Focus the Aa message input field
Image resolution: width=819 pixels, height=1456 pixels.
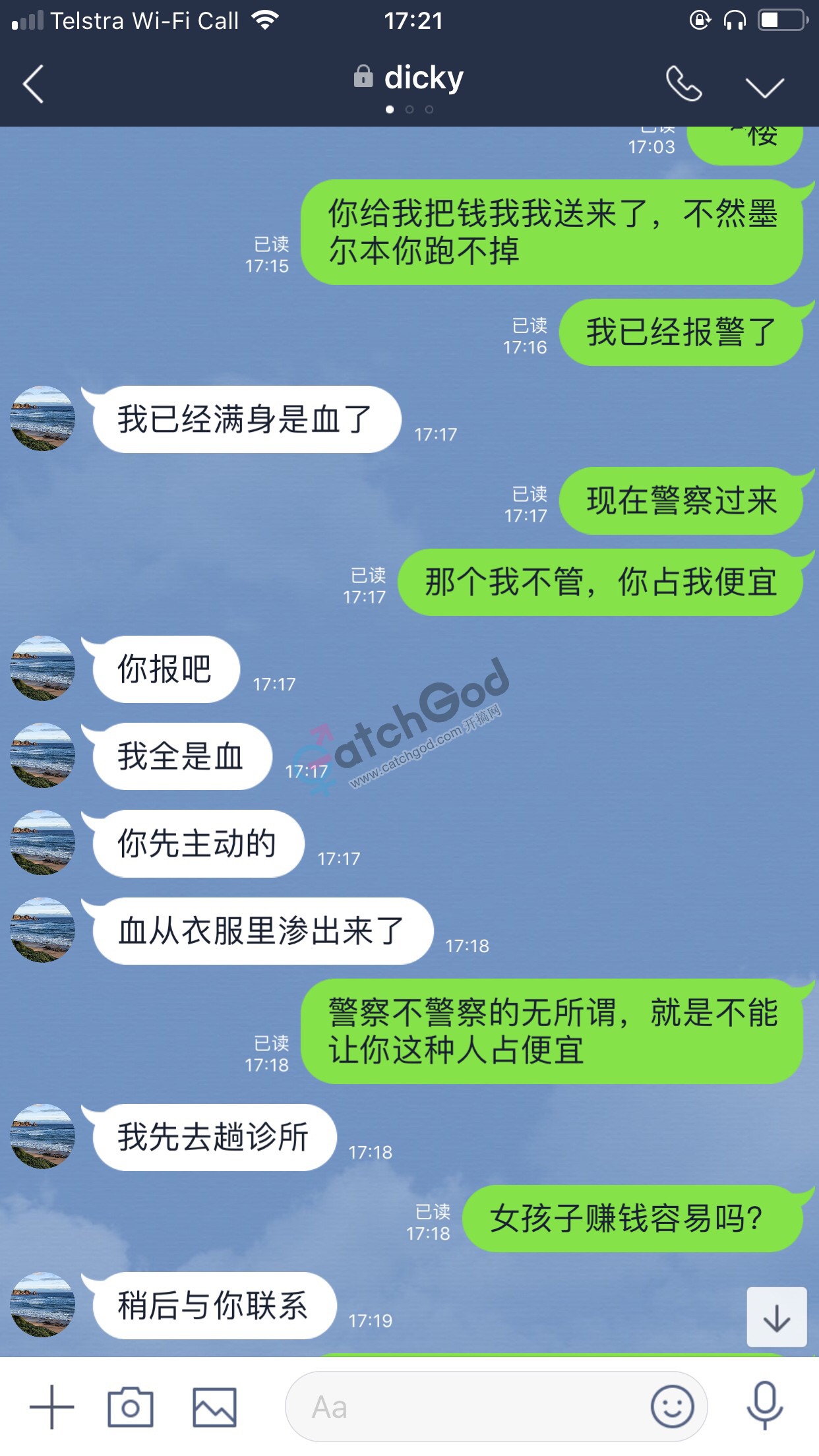pyautogui.click(x=462, y=1407)
